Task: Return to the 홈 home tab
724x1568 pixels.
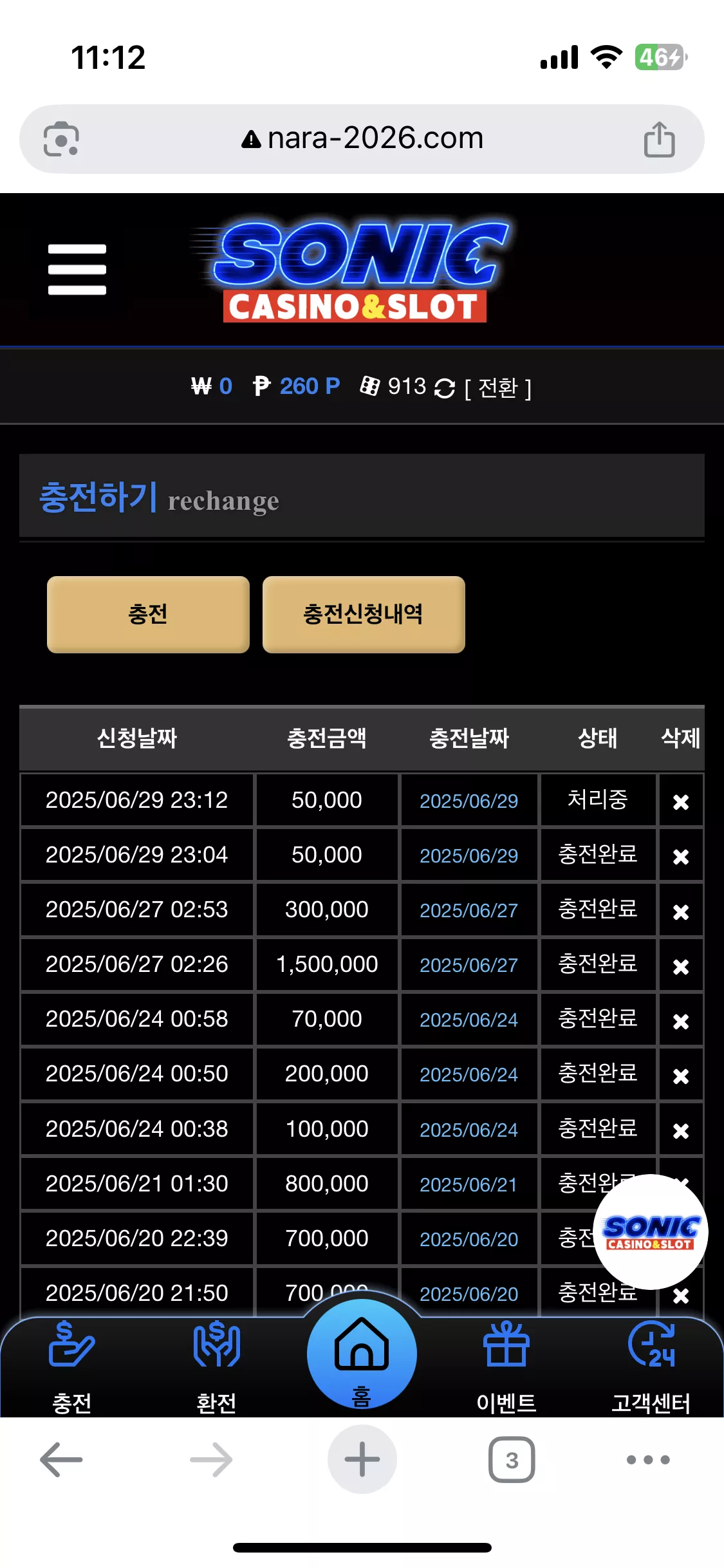Action: pos(362,1354)
